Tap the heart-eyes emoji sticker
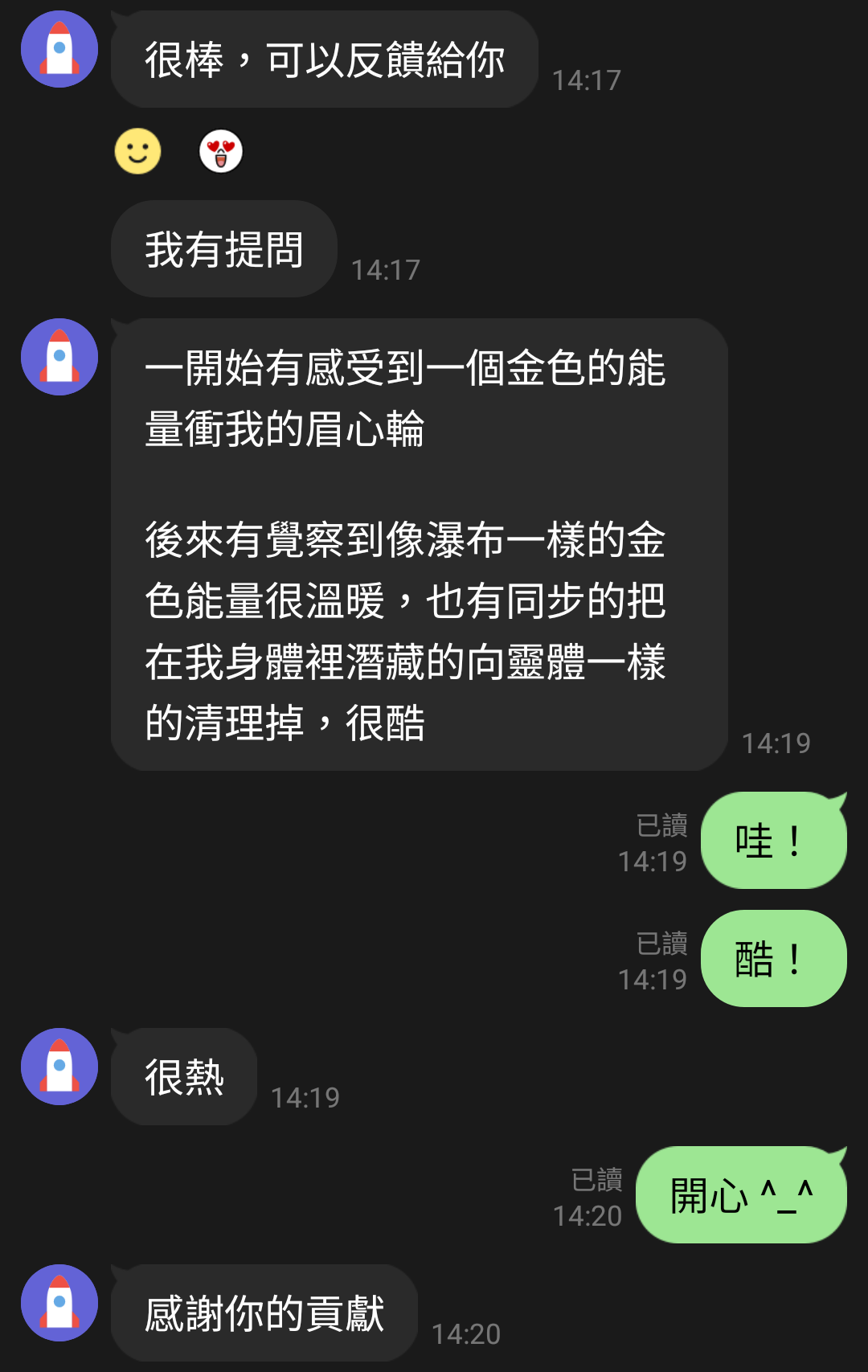868x1372 pixels. 221,150
